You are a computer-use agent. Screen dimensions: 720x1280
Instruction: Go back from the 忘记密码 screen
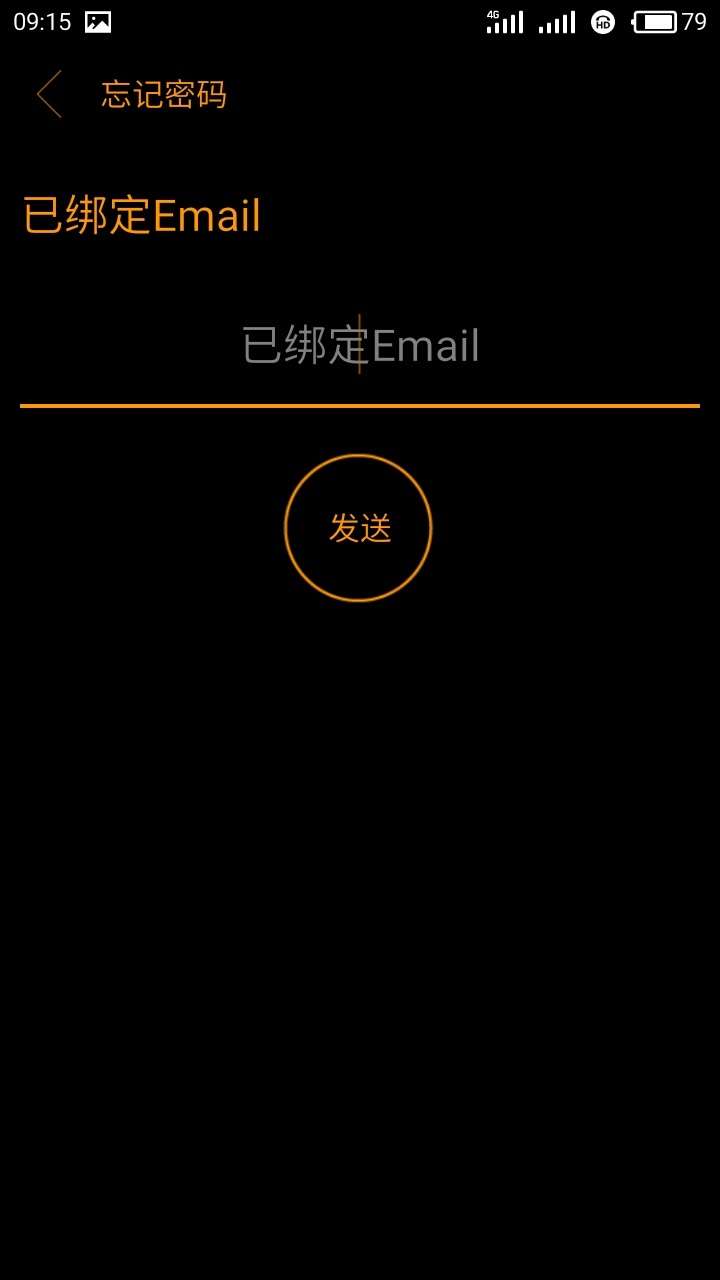click(x=49, y=94)
